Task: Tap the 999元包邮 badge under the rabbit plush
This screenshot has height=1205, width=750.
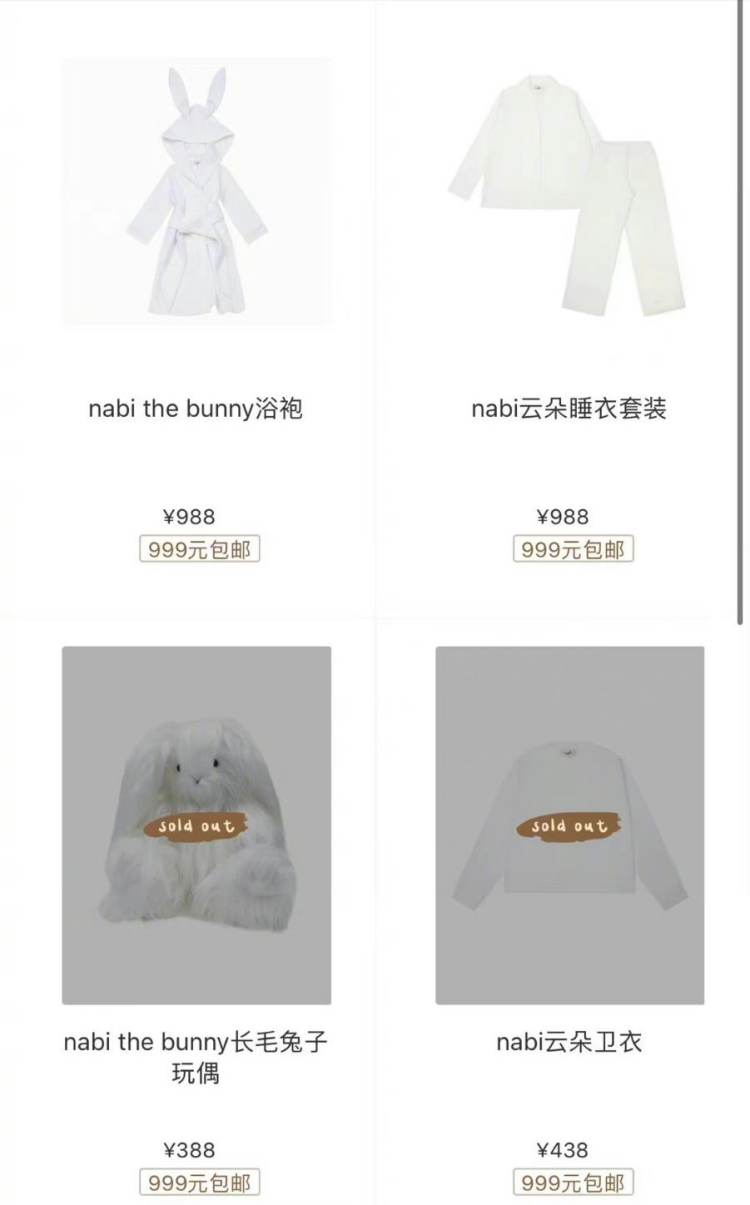Action: point(200,1182)
